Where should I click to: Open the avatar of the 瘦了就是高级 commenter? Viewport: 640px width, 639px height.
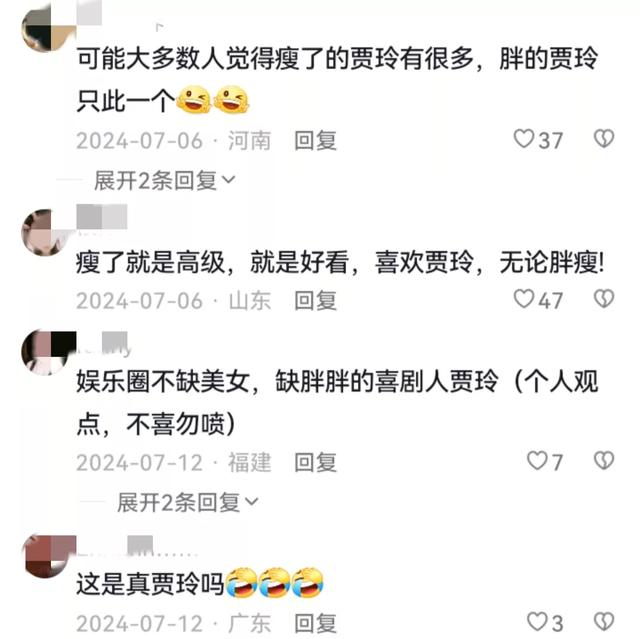click(44, 233)
